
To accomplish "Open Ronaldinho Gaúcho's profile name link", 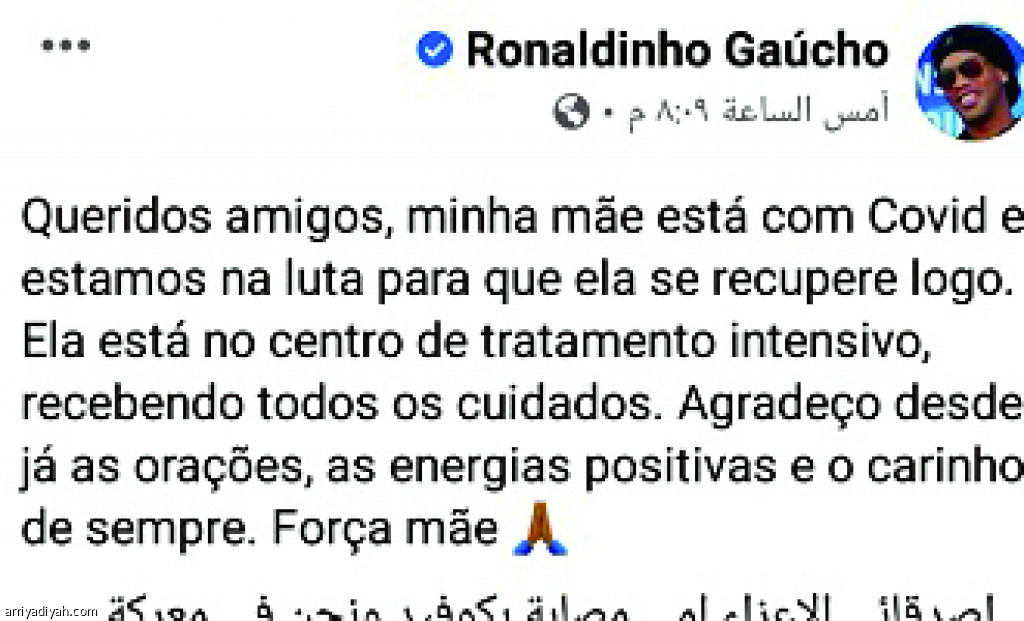I will pyautogui.click(x=677, y=51).
